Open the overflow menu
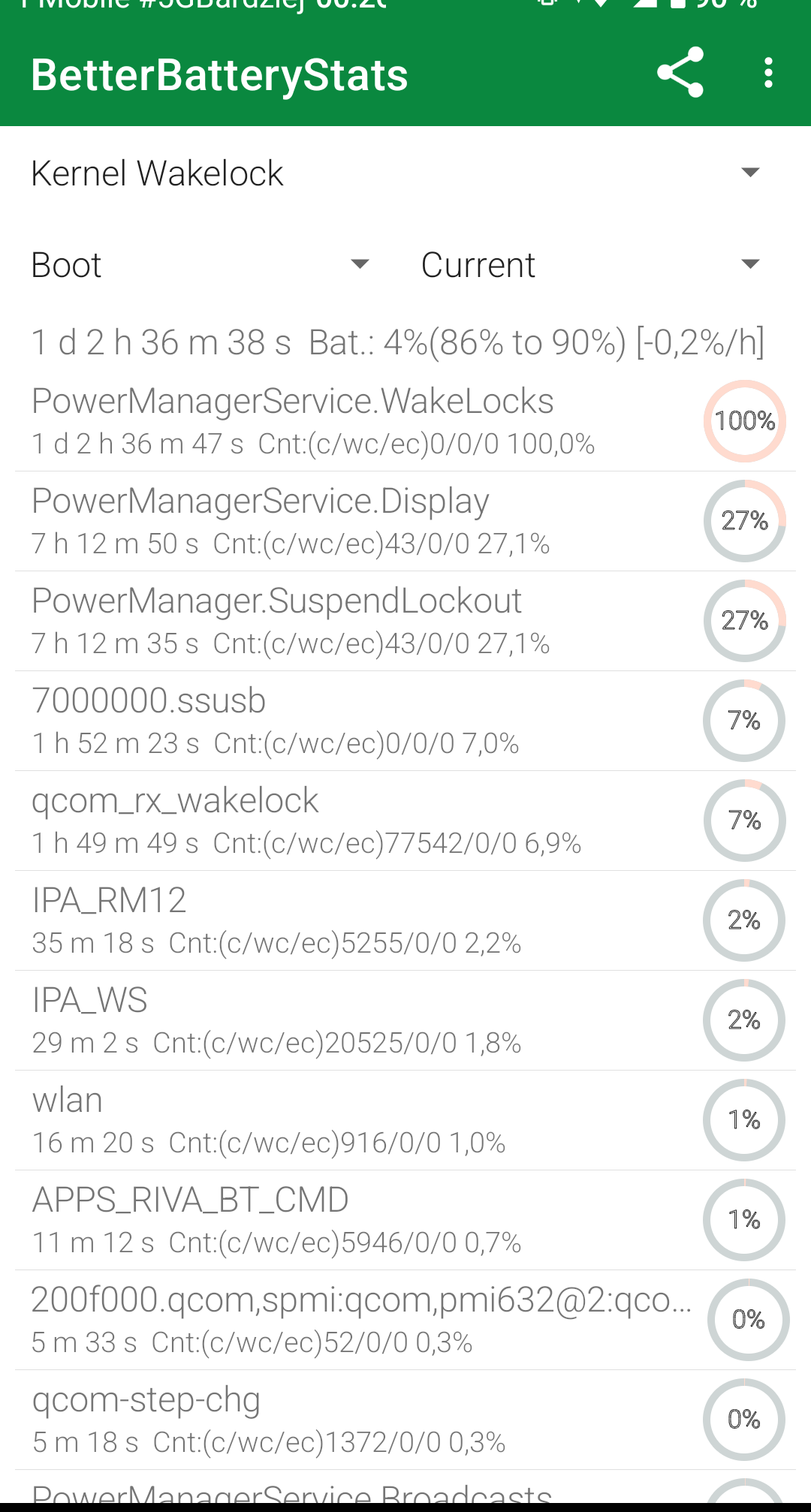The height and width of the screenshot is (1512, 811). [768, 73]
